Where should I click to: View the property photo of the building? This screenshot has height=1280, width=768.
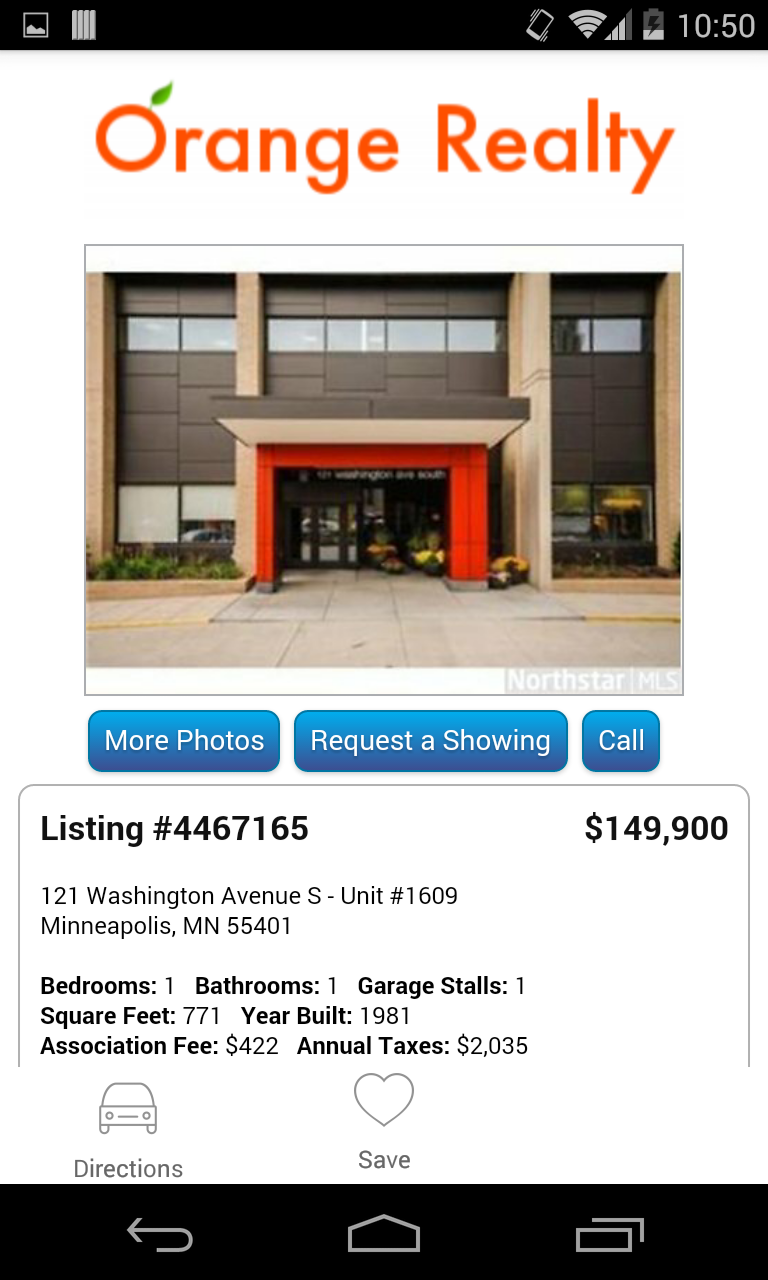pos(384,469)
